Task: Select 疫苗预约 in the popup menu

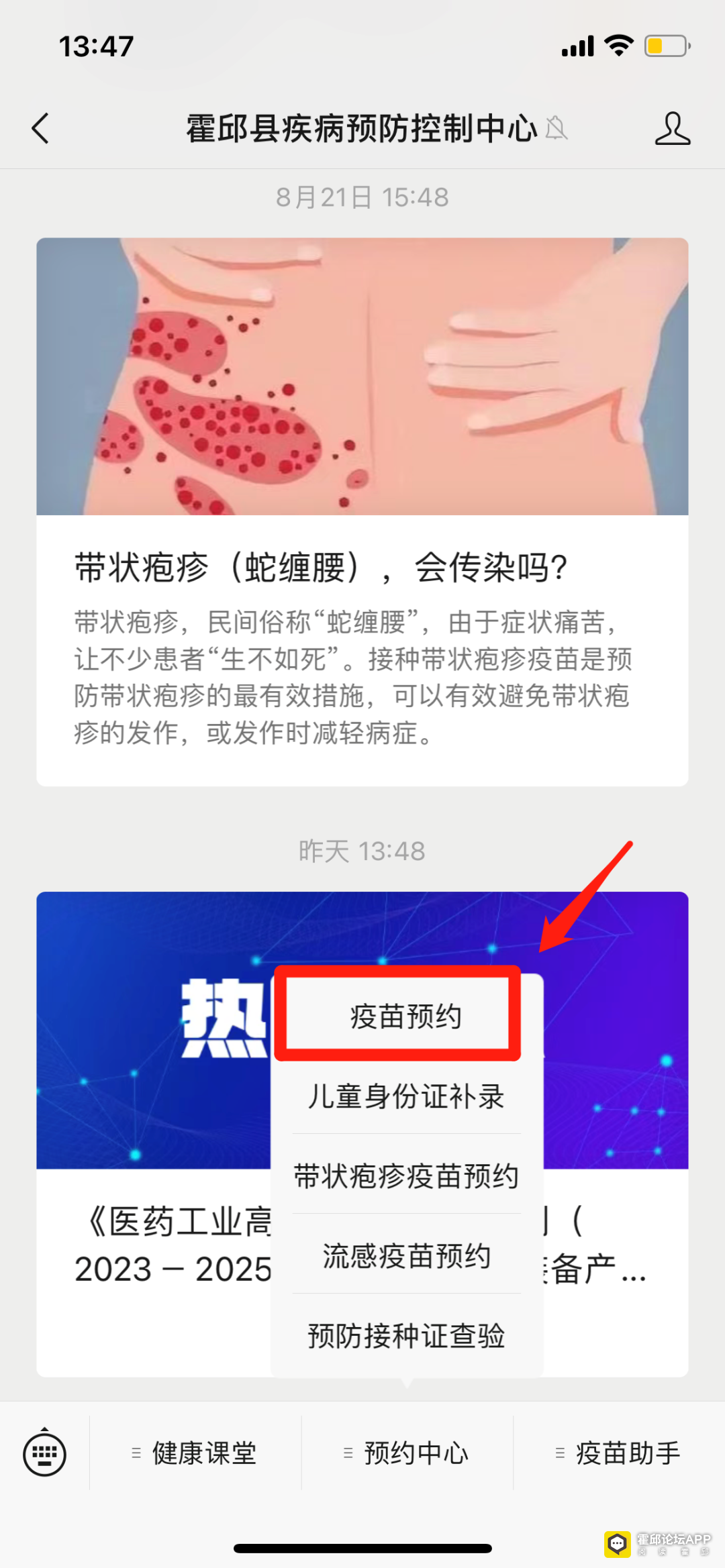Action: pos(405,1016)
